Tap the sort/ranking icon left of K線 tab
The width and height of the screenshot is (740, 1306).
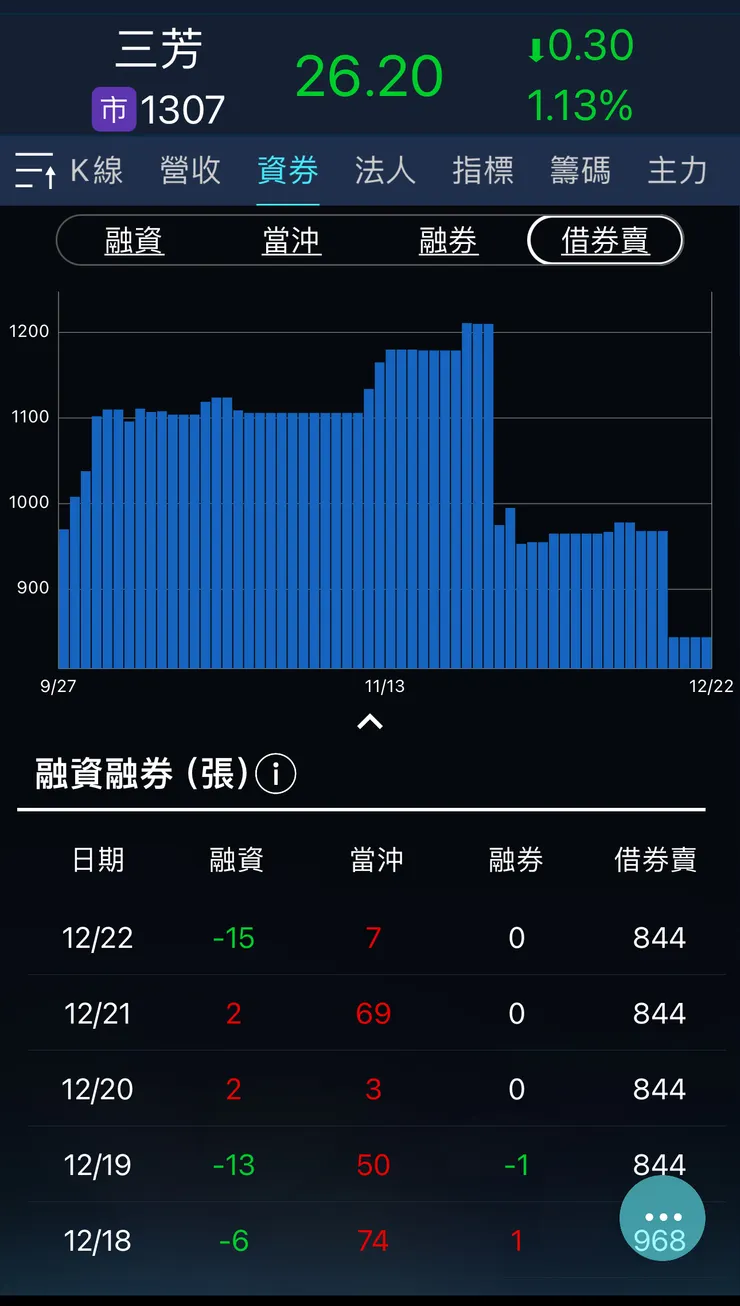click(x=35, y=170)
